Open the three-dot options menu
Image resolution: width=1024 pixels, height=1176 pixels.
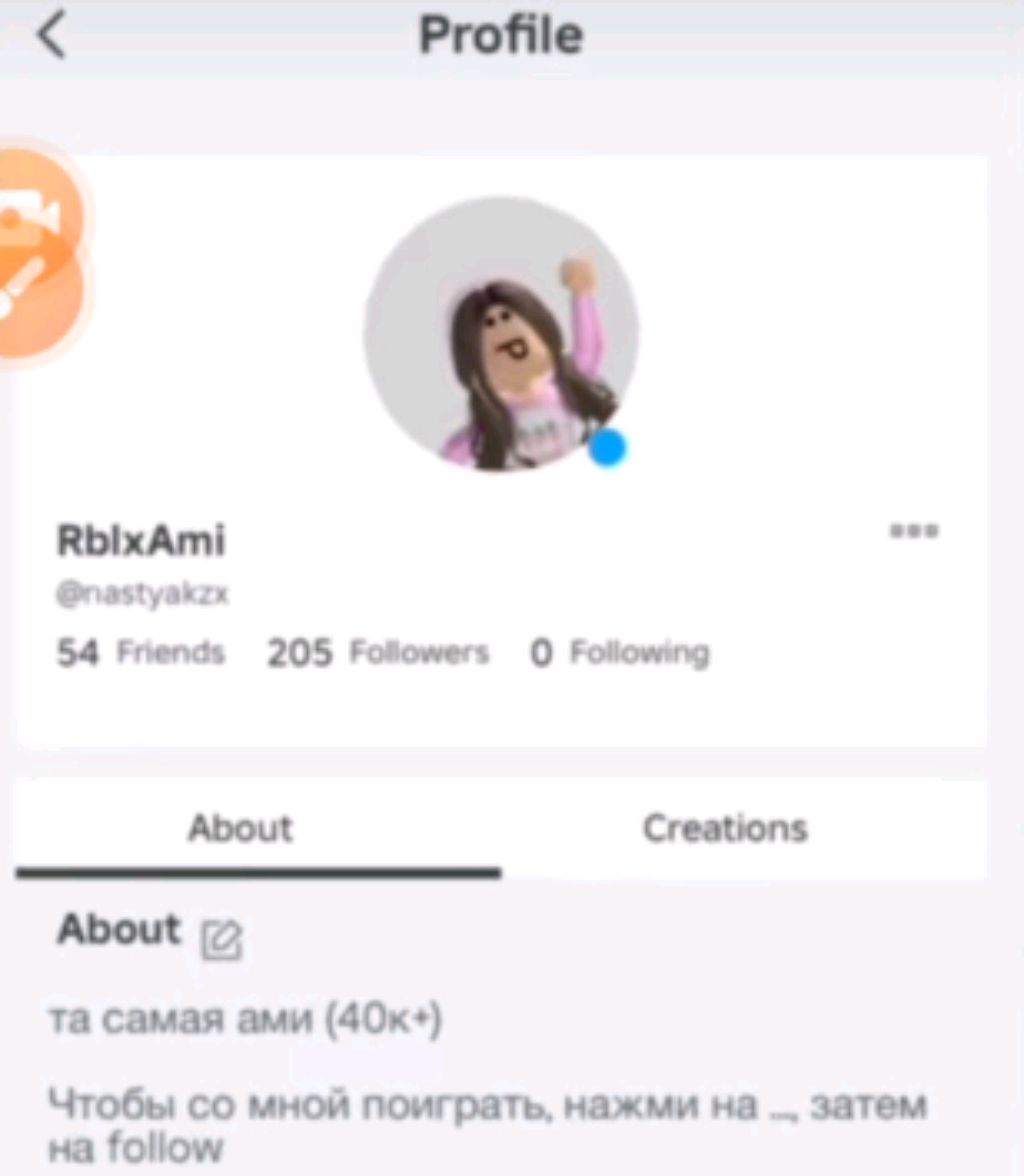click(x=915, y=531)
